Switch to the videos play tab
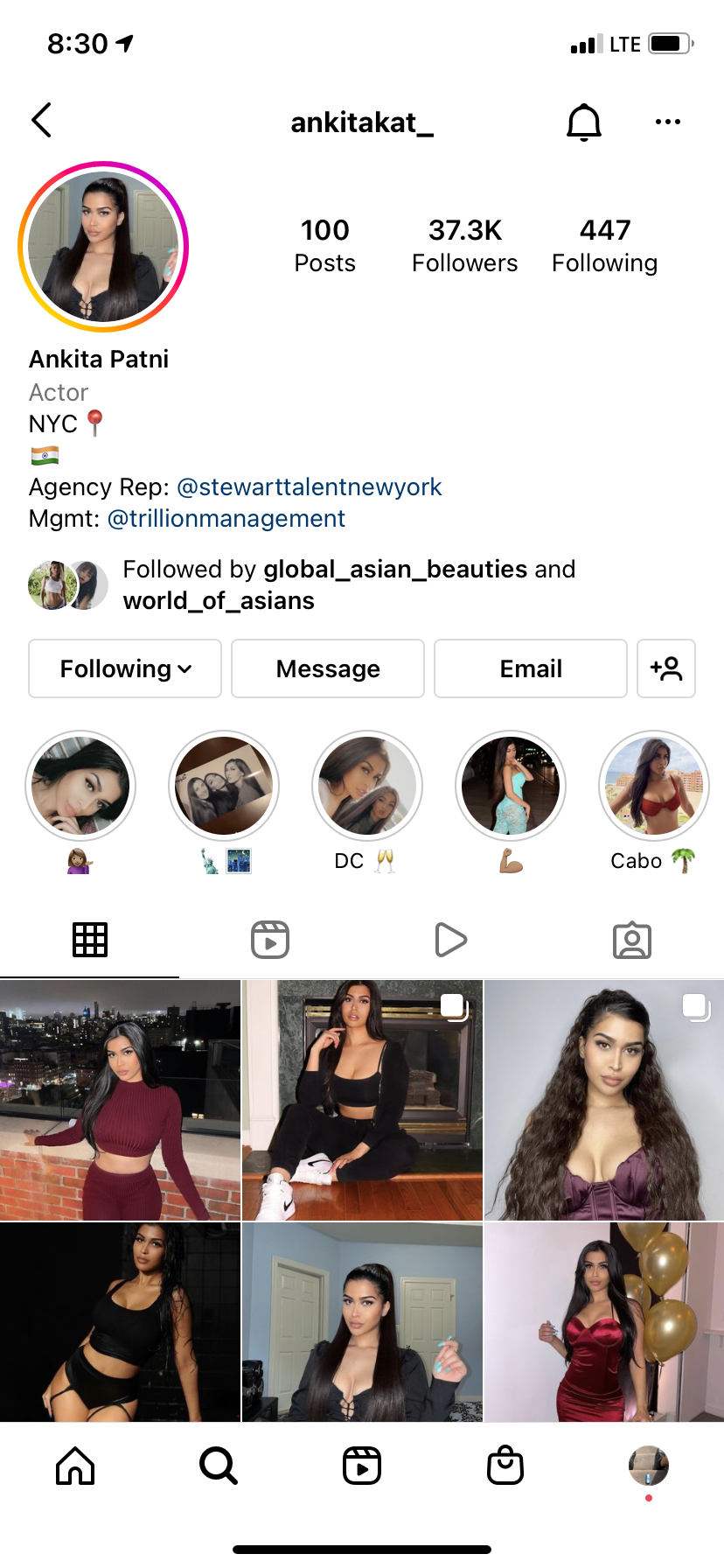 tap(450, 941)
